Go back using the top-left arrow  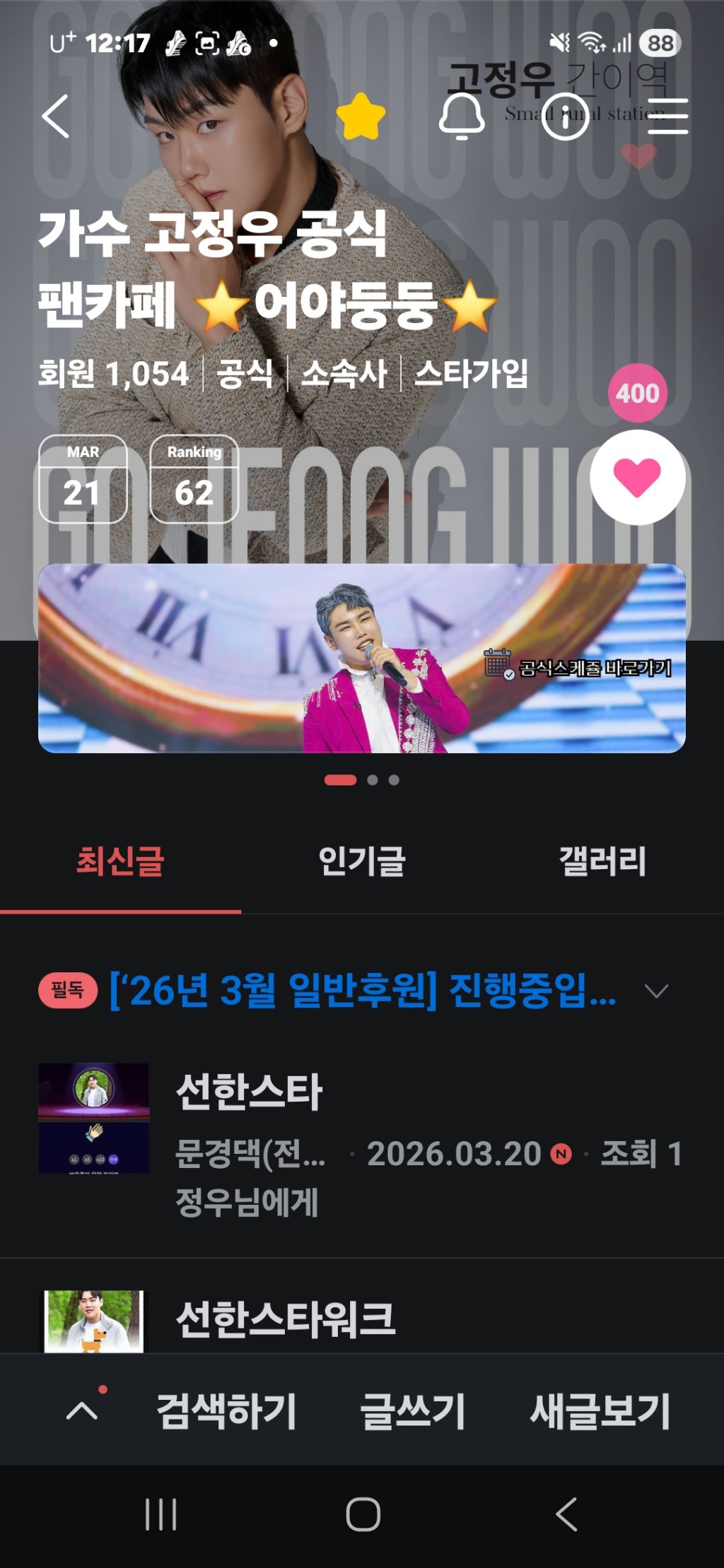56,117
